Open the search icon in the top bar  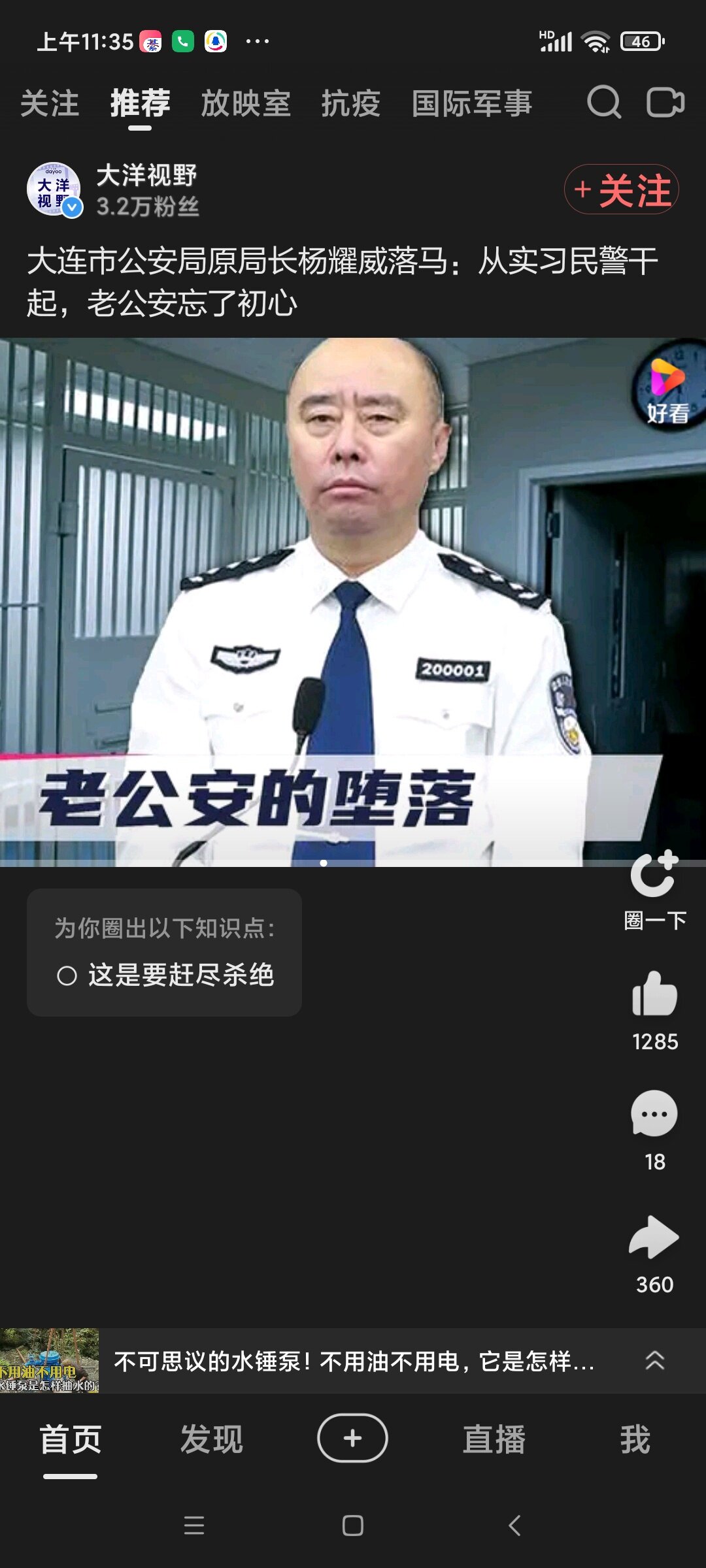pyautogui.click(x=603, y=103)
